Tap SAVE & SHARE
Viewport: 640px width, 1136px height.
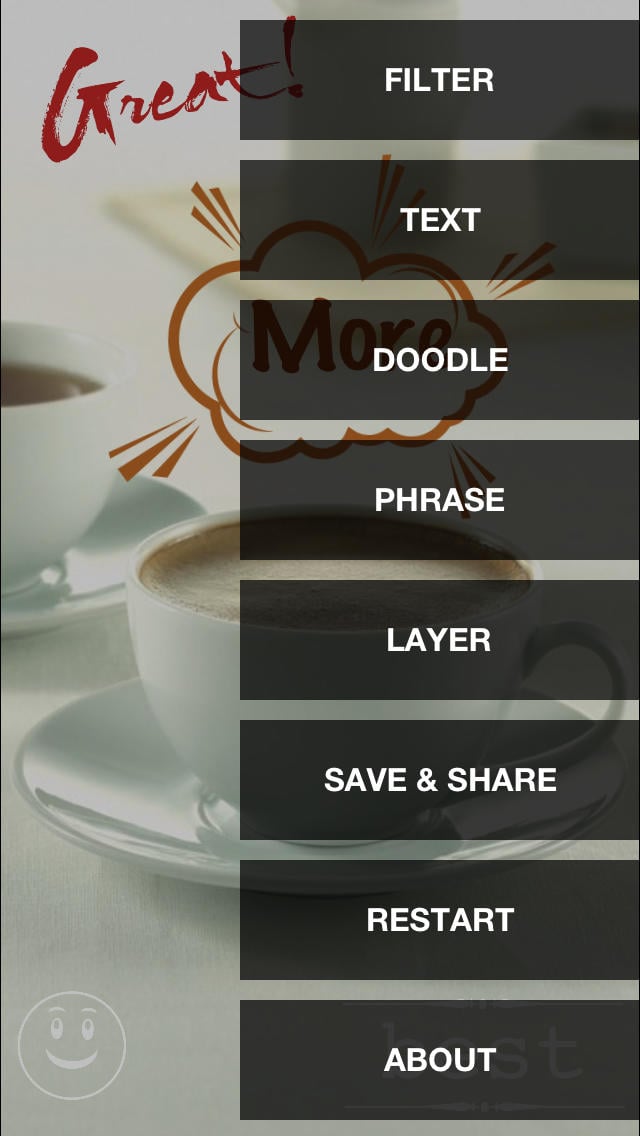[439, 780]
